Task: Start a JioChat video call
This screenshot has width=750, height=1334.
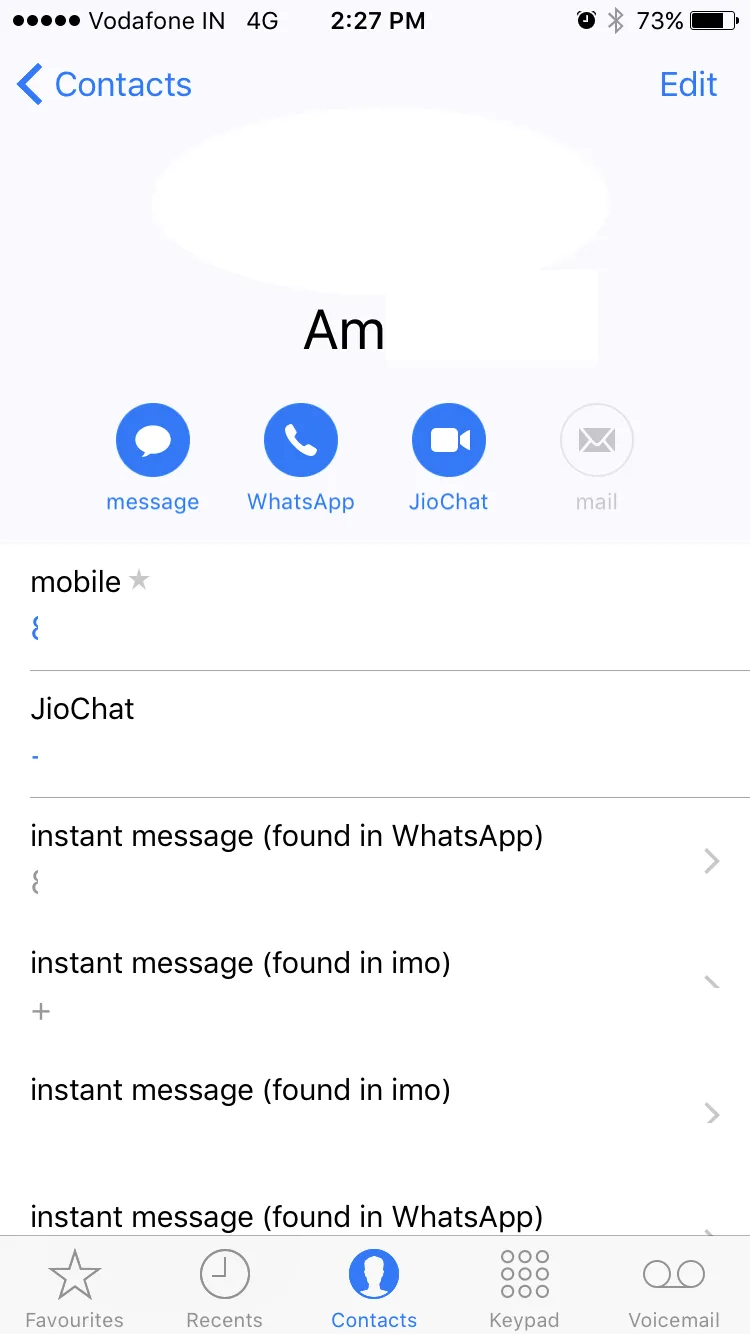Action: [x=448, y=441]
